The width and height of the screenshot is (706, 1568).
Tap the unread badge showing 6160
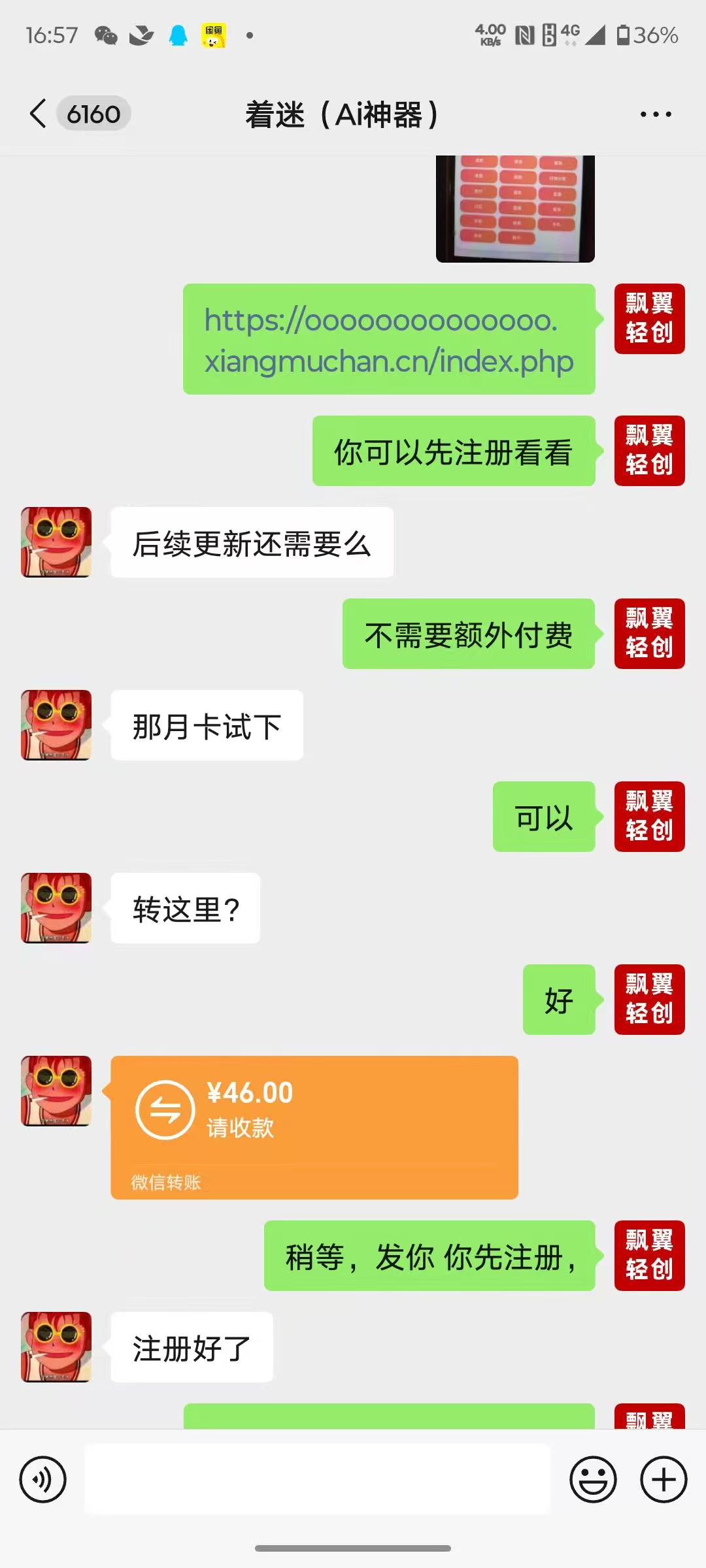coord(94,112)
